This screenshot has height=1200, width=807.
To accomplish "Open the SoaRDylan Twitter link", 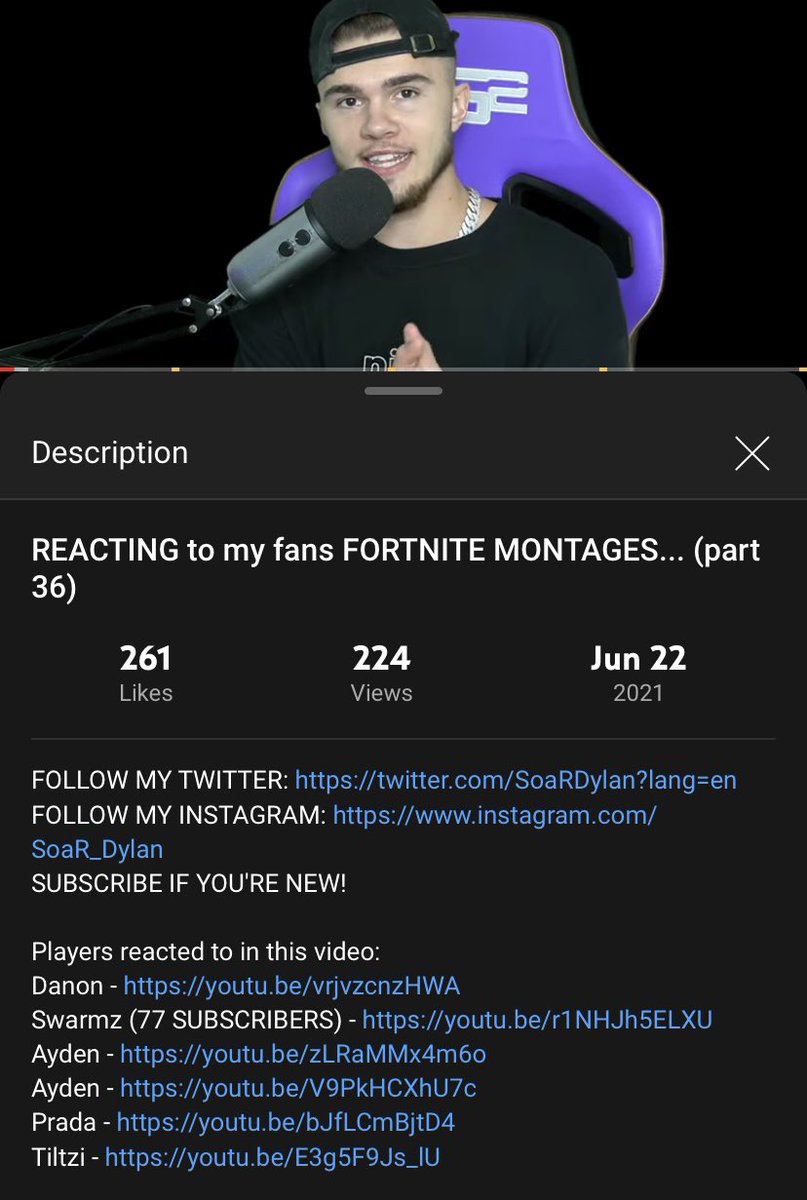I will point(515,780).
